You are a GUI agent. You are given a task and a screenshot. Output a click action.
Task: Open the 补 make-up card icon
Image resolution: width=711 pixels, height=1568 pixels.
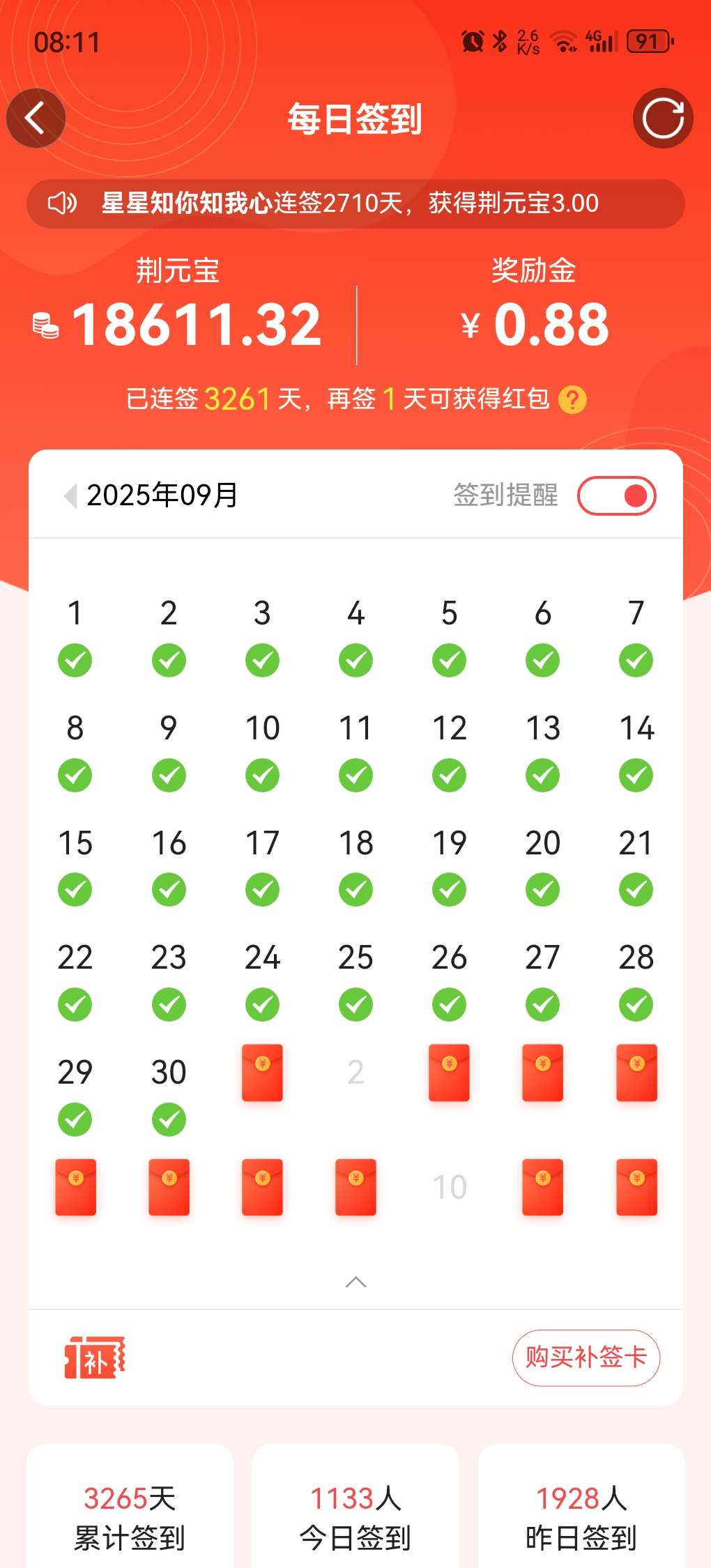click(x=95, y=1358)
